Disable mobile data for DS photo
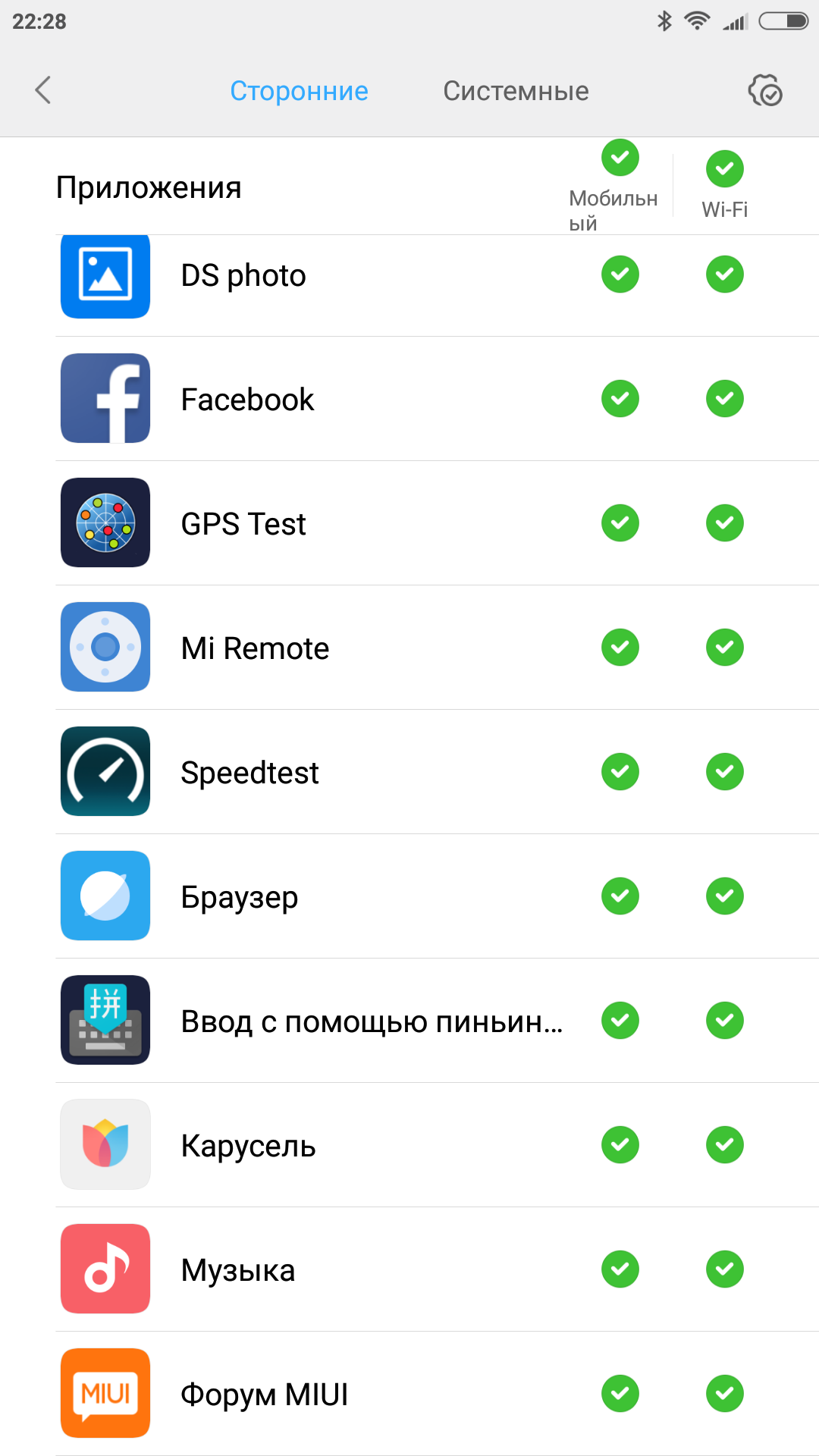Viewport: 819px width, 1456px height. pos(620,274)
